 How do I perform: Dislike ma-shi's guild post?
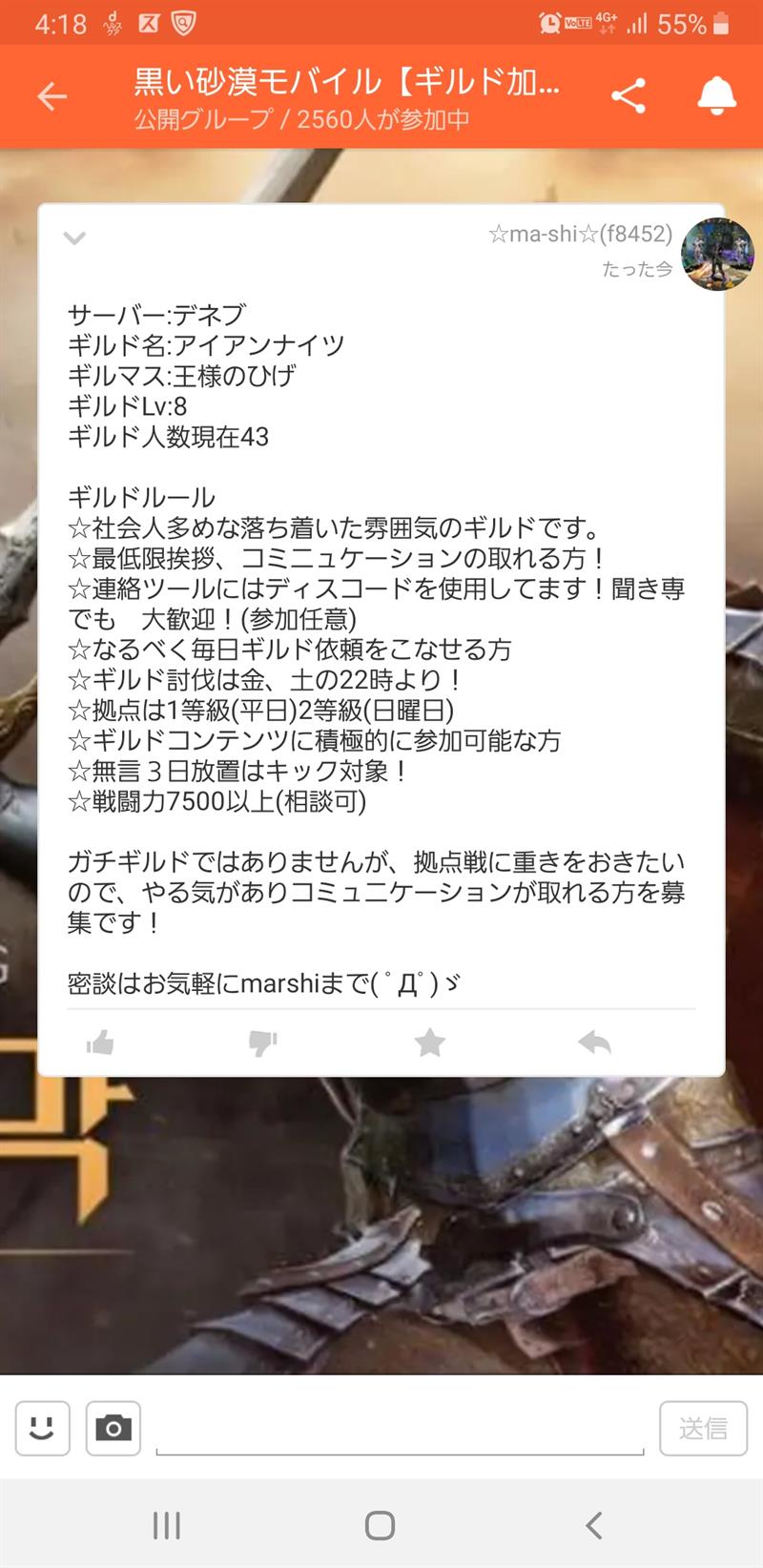(262, 1042)
